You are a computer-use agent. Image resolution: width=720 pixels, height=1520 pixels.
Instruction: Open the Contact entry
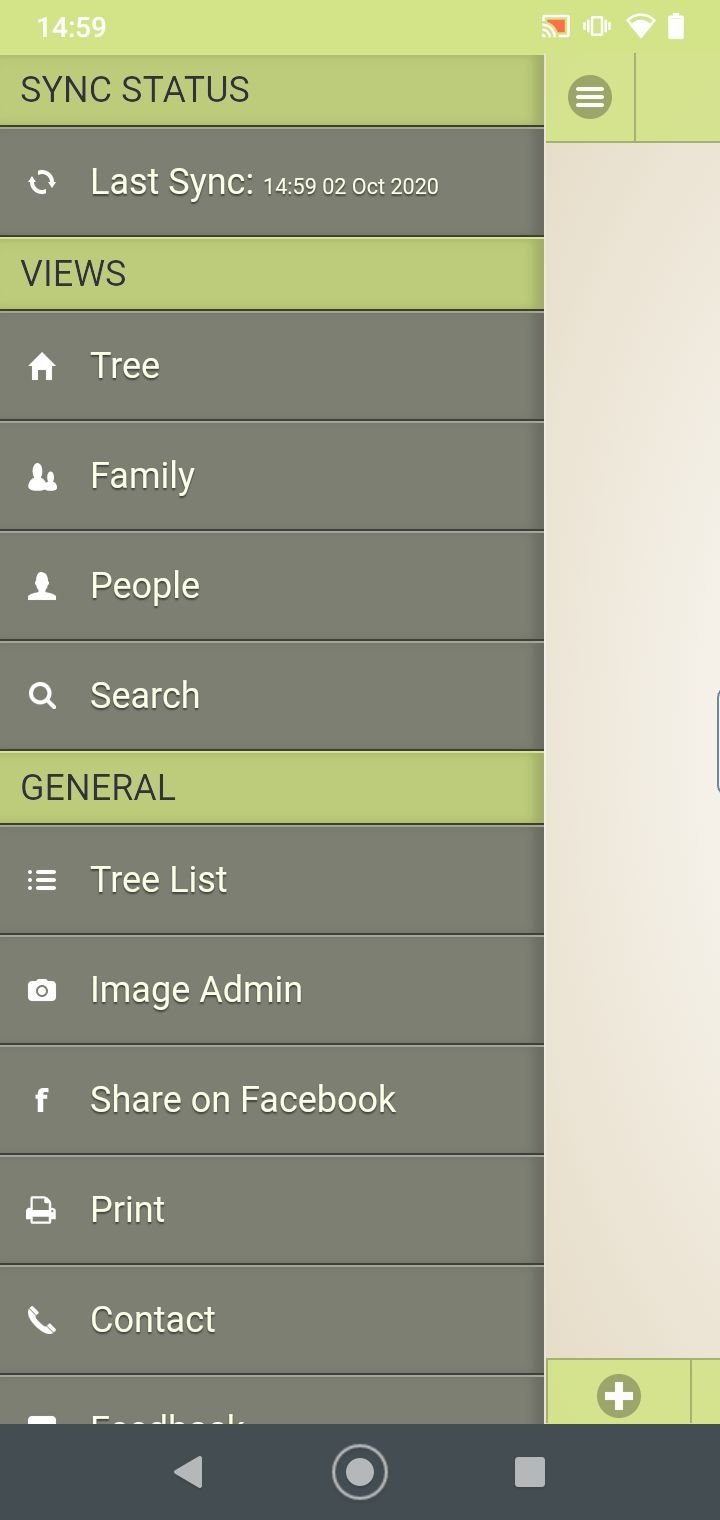pyautogui.click(x=272, y=1320)
